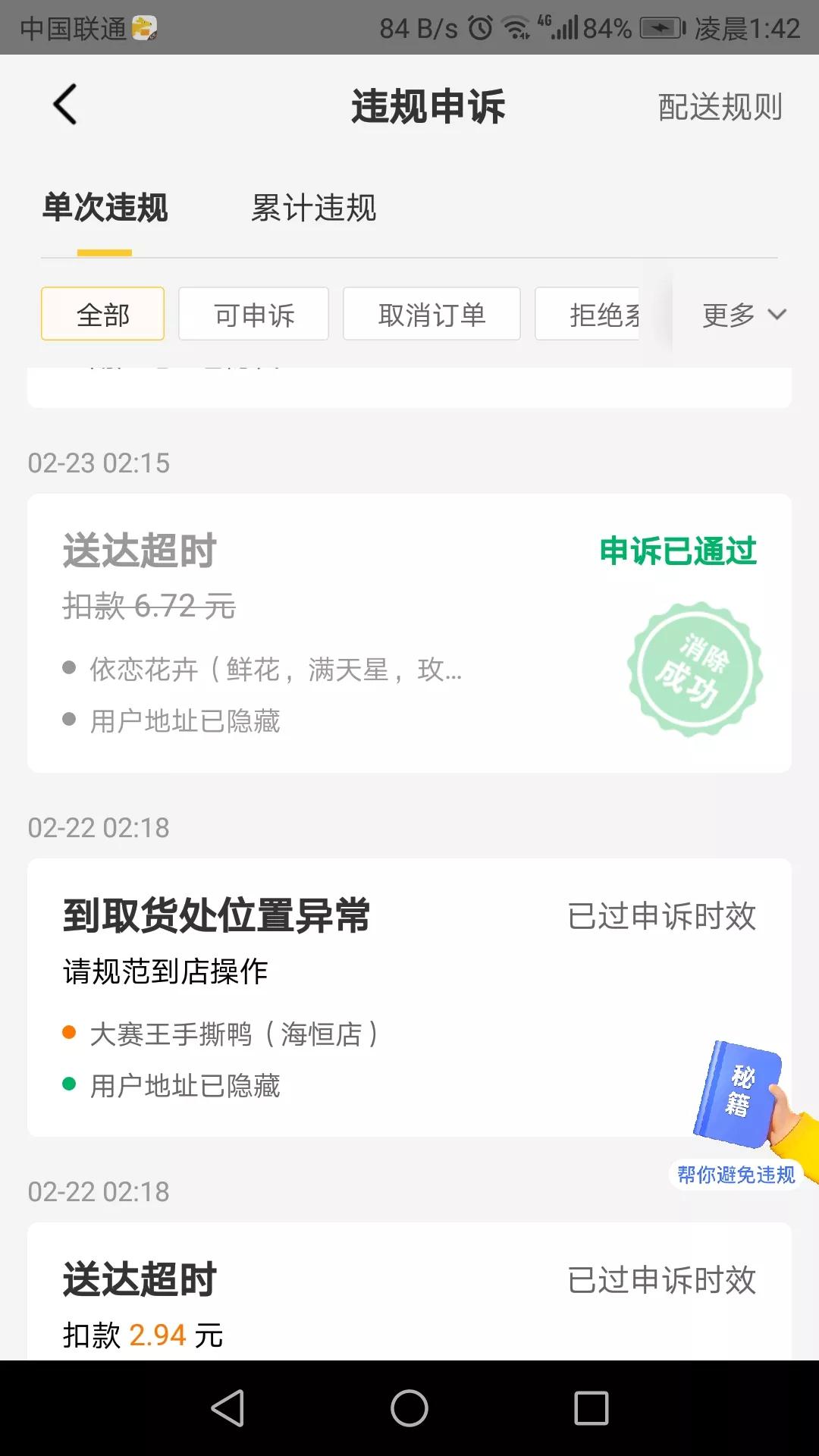Click the back arrow to exit 违规申诉
Image resolution: width=819 pixels, height=1456 pixels.
(x=64, y=105)
